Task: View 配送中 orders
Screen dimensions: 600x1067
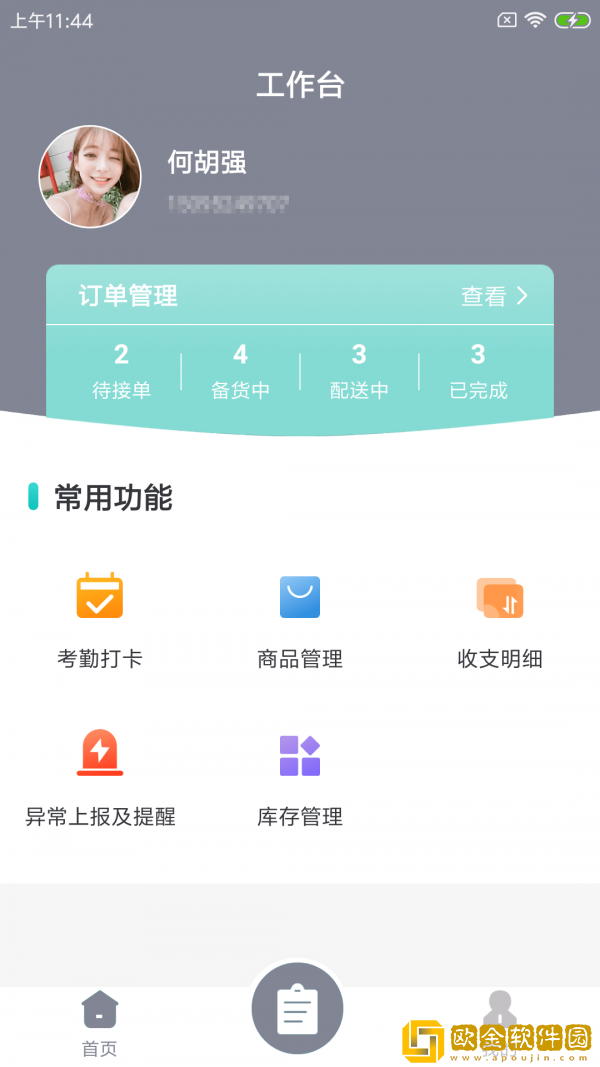Action: click(x=359, y=371)
